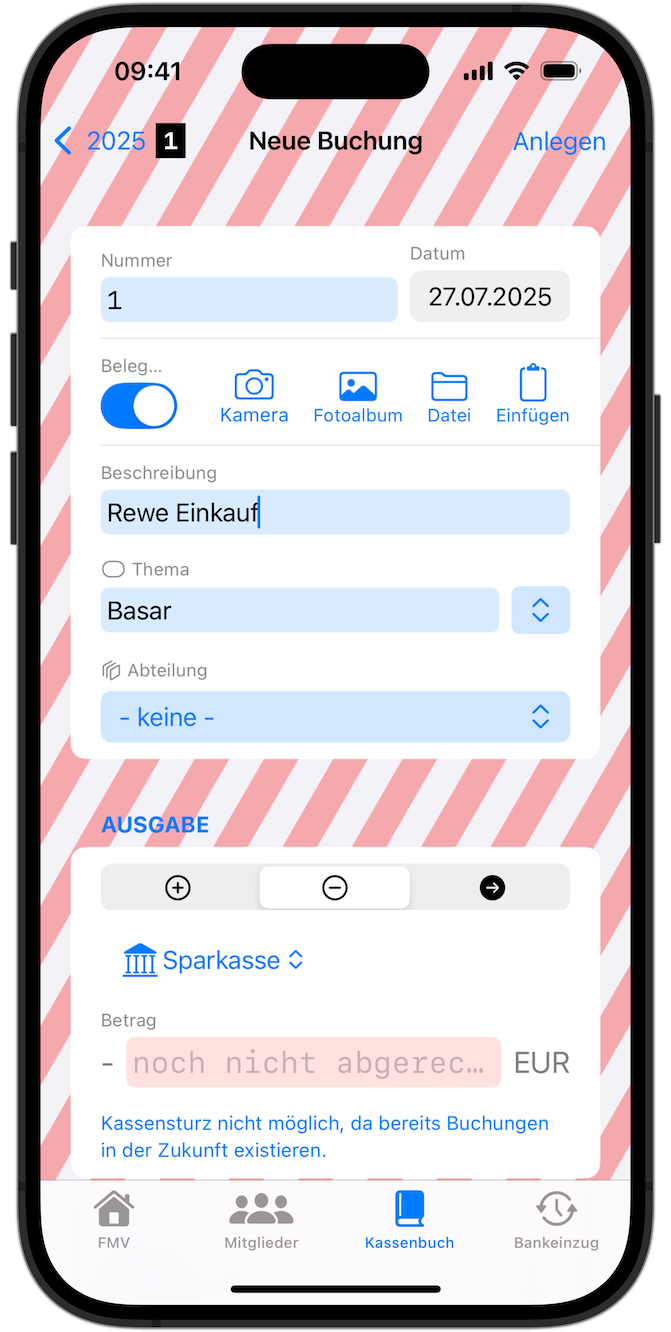Pick receipt from Fotoalbum
671x1332 pixels.
click(x=358, y=397)
